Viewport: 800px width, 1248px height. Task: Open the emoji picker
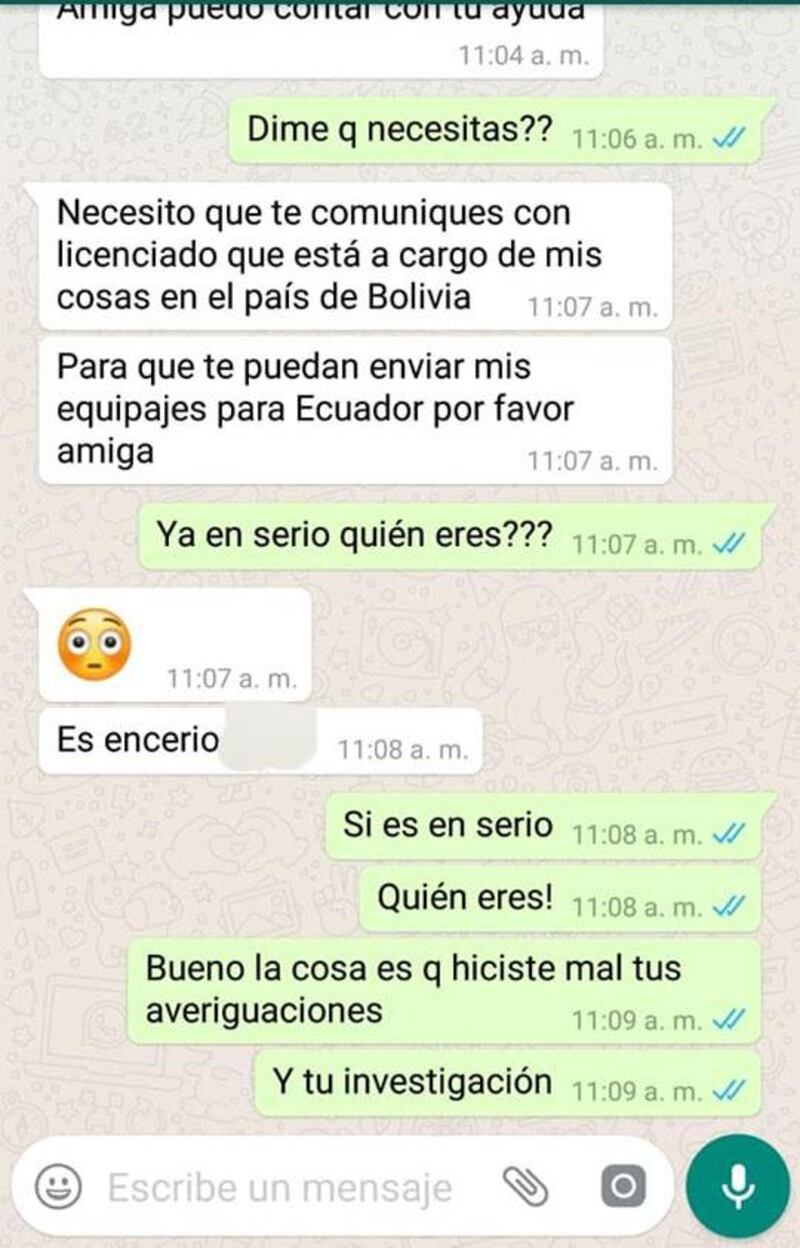coord(58,1187)
